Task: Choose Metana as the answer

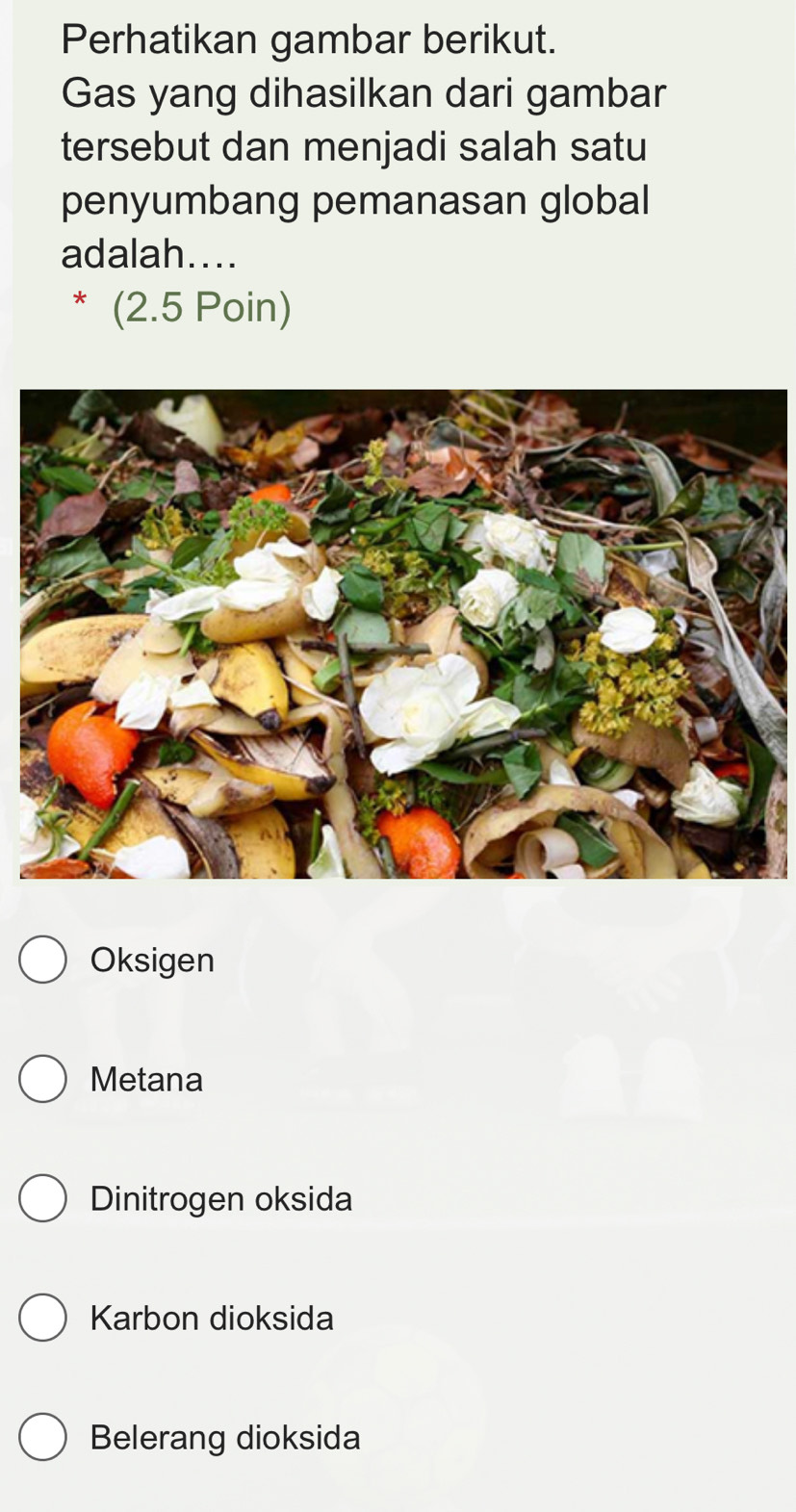Action: pyautogui.click(x=43, y=1079)
